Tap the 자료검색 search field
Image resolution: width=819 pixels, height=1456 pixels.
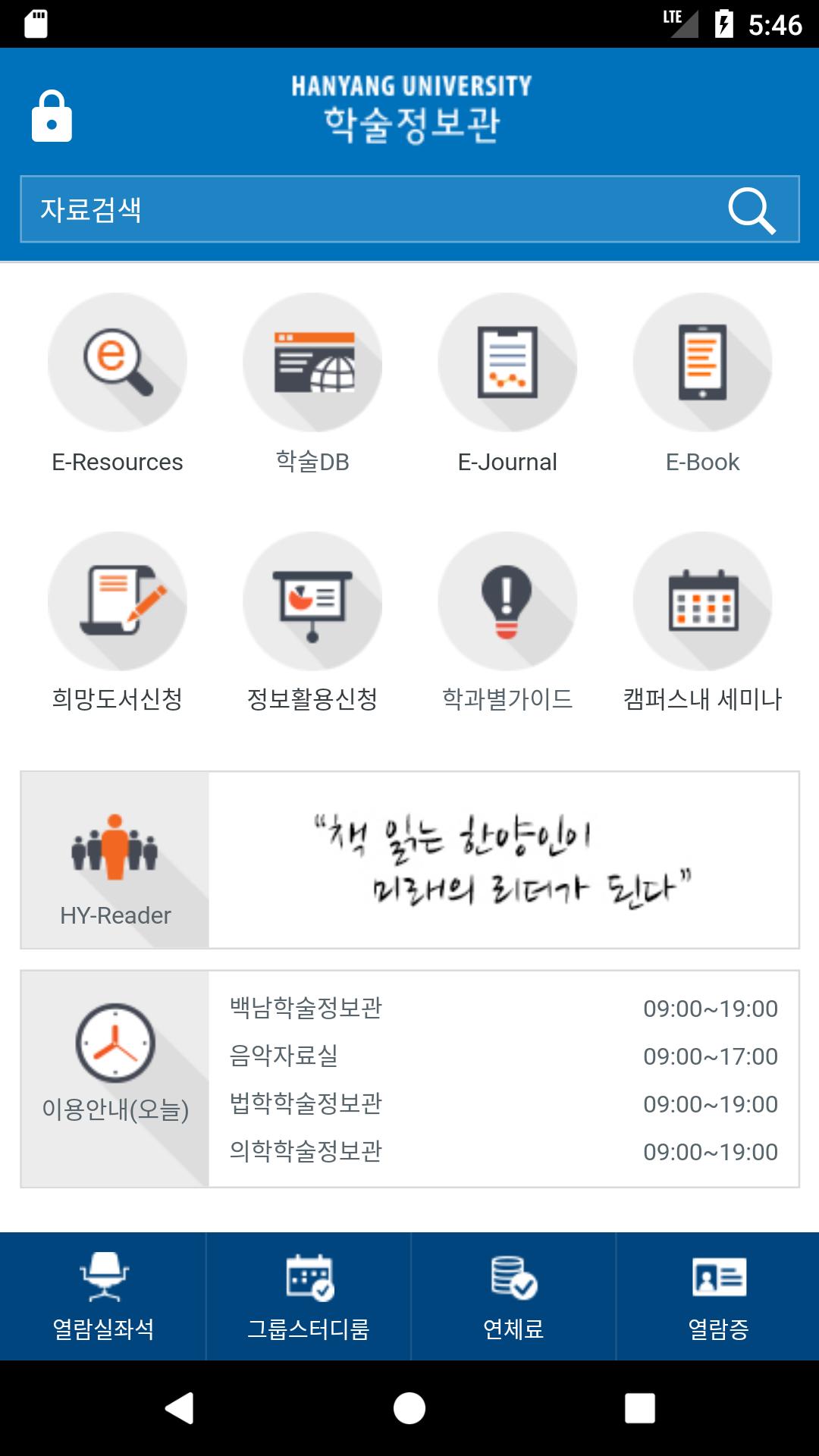point(409,209)
